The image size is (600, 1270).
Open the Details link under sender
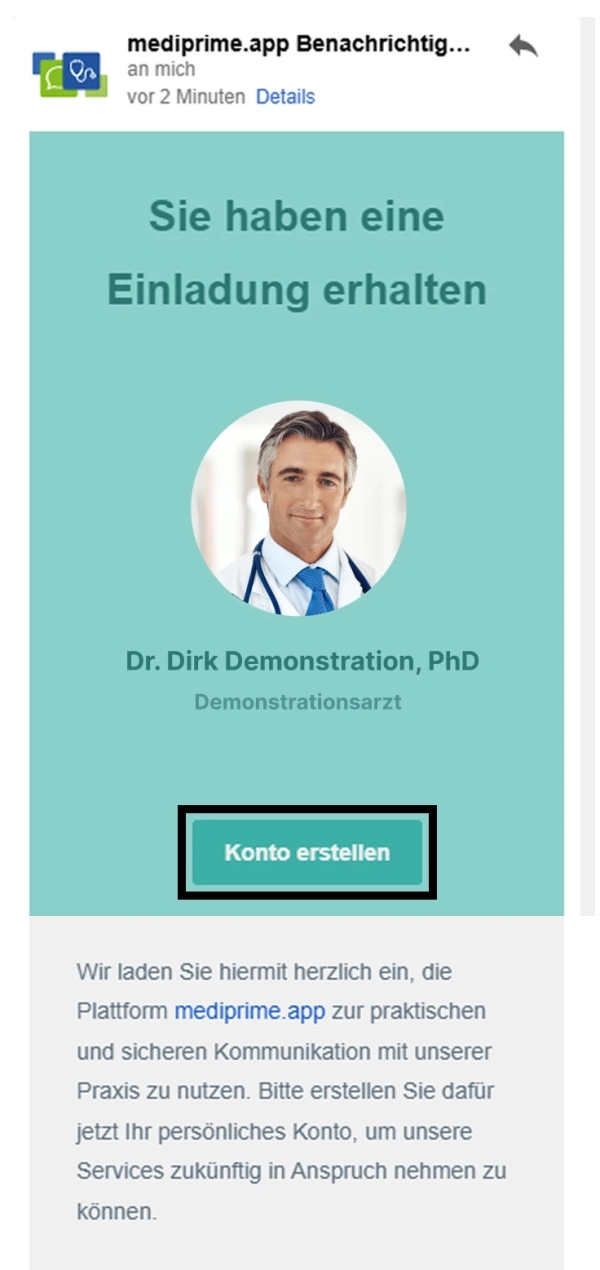click(285, 97)
